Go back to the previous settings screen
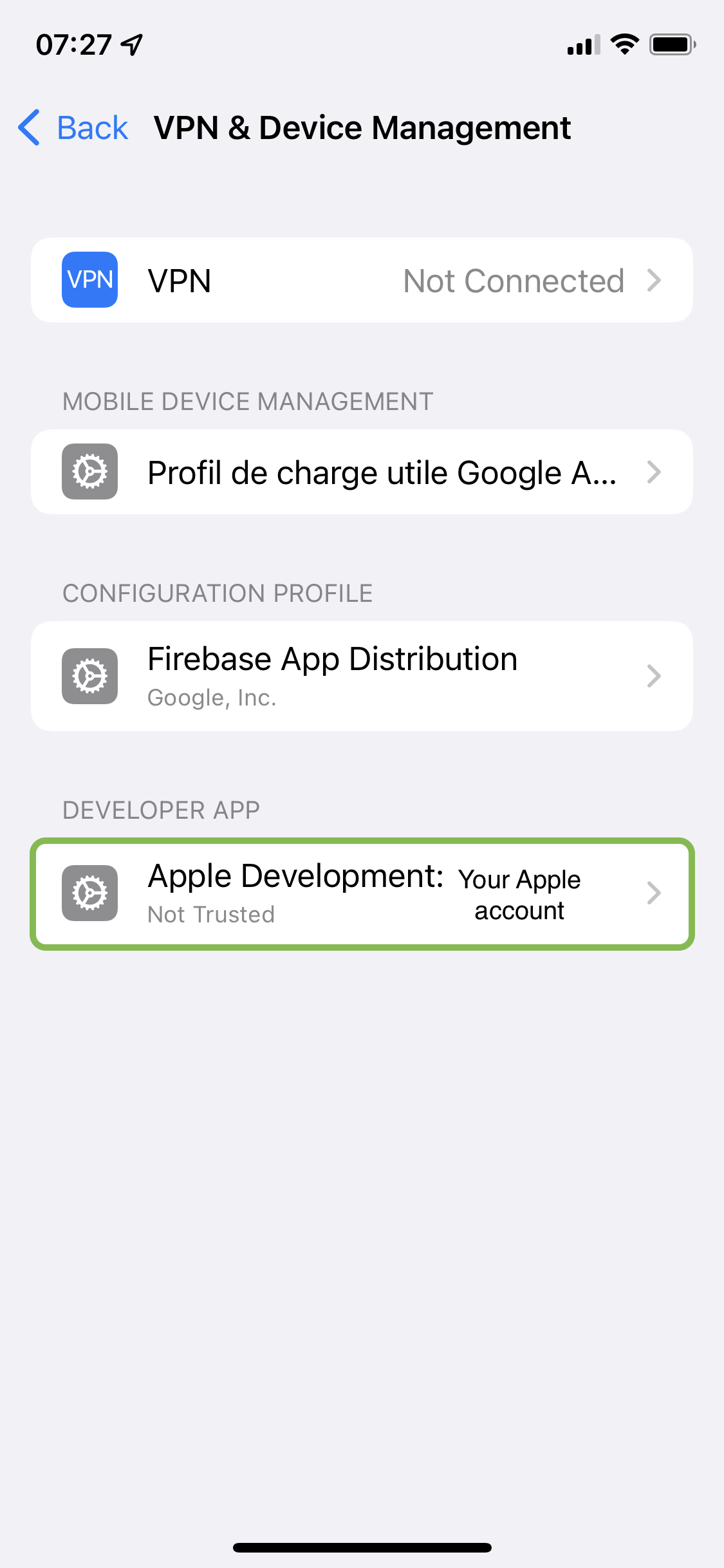The image size is (724, 1568). (x=73, y=127)
